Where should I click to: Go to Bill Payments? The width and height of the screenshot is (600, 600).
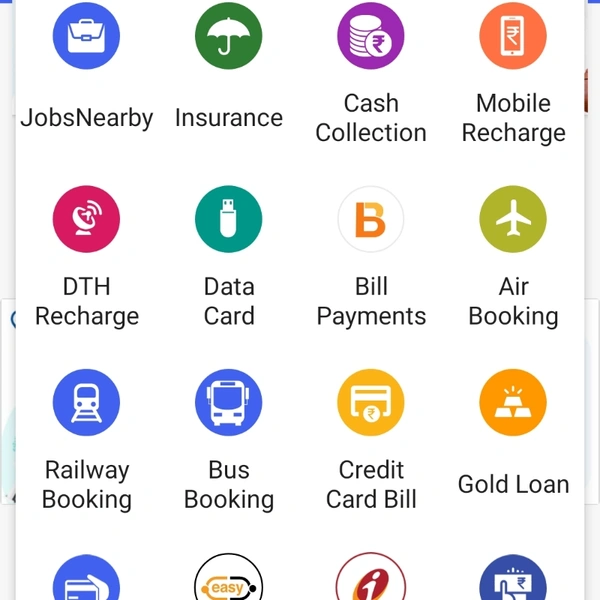pyautogui.click(x=371, y=220)
